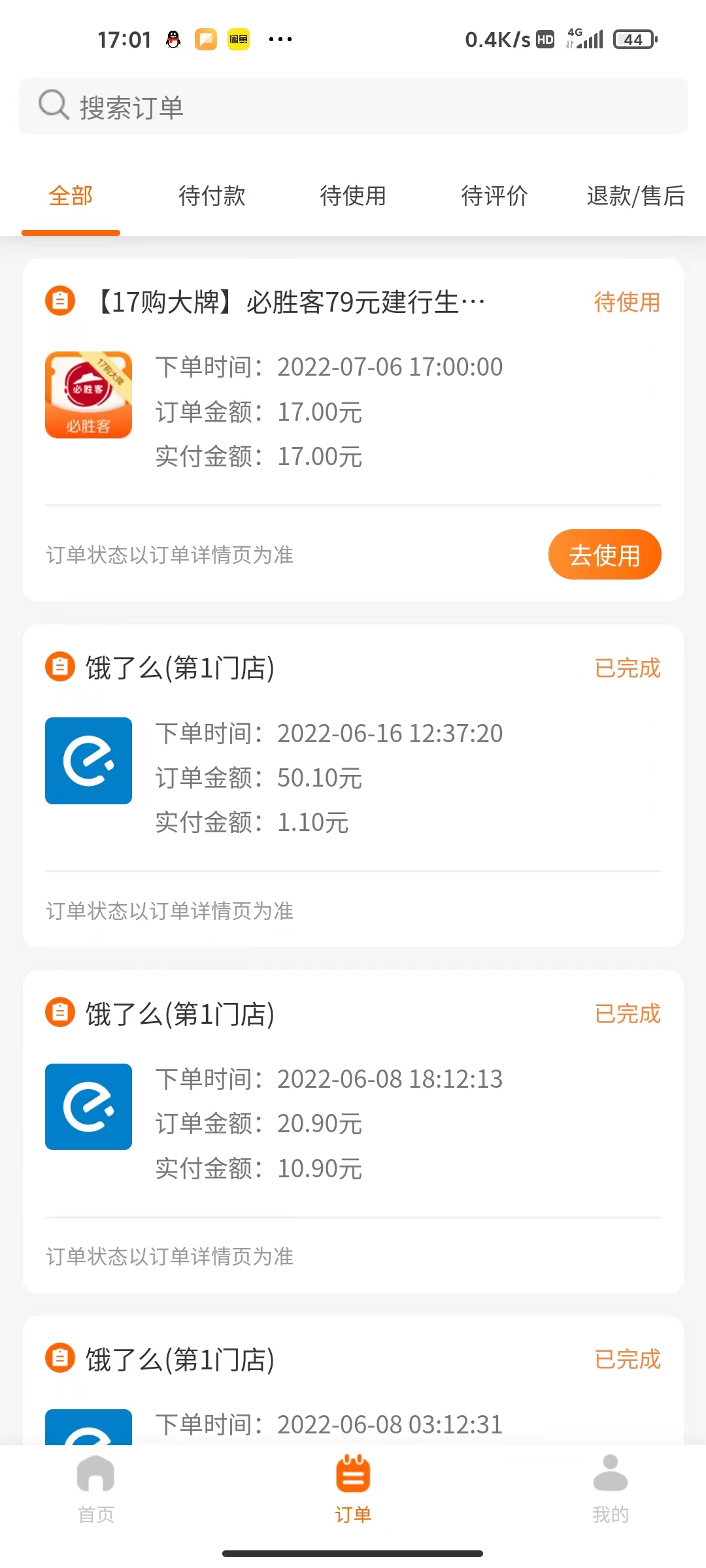Switch to the 退款/售后 tab
The height and width of the screenshot is (1568, 706).
(635, 195)
